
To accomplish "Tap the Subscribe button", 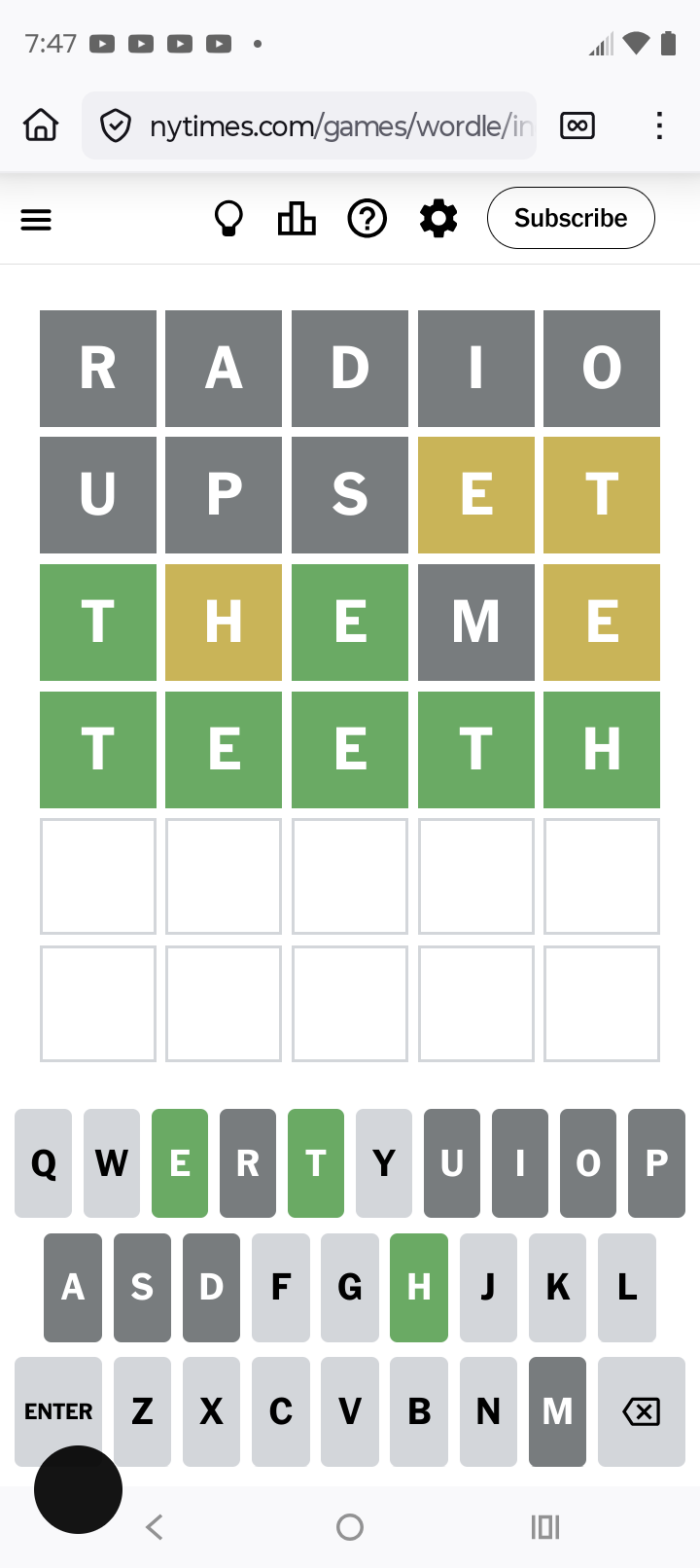I will pyautogui.click(x=571, y=218).
